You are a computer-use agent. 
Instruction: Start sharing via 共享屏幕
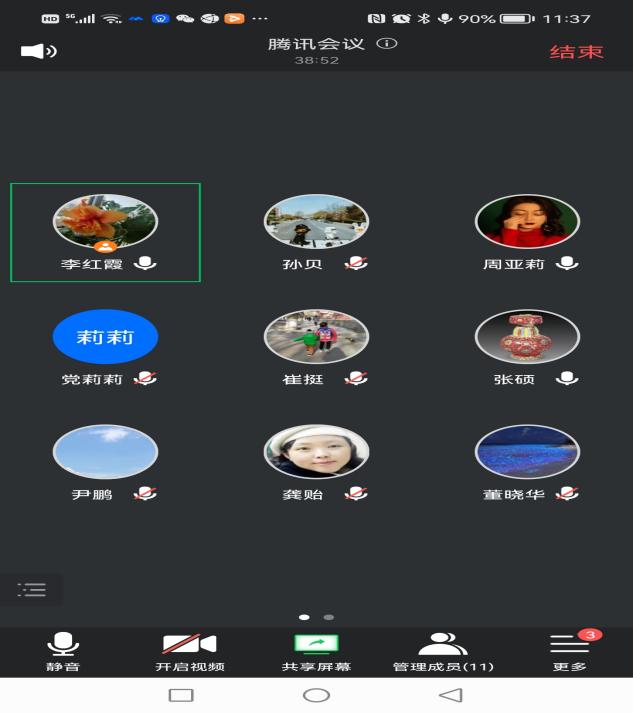[x=316, y=652]
